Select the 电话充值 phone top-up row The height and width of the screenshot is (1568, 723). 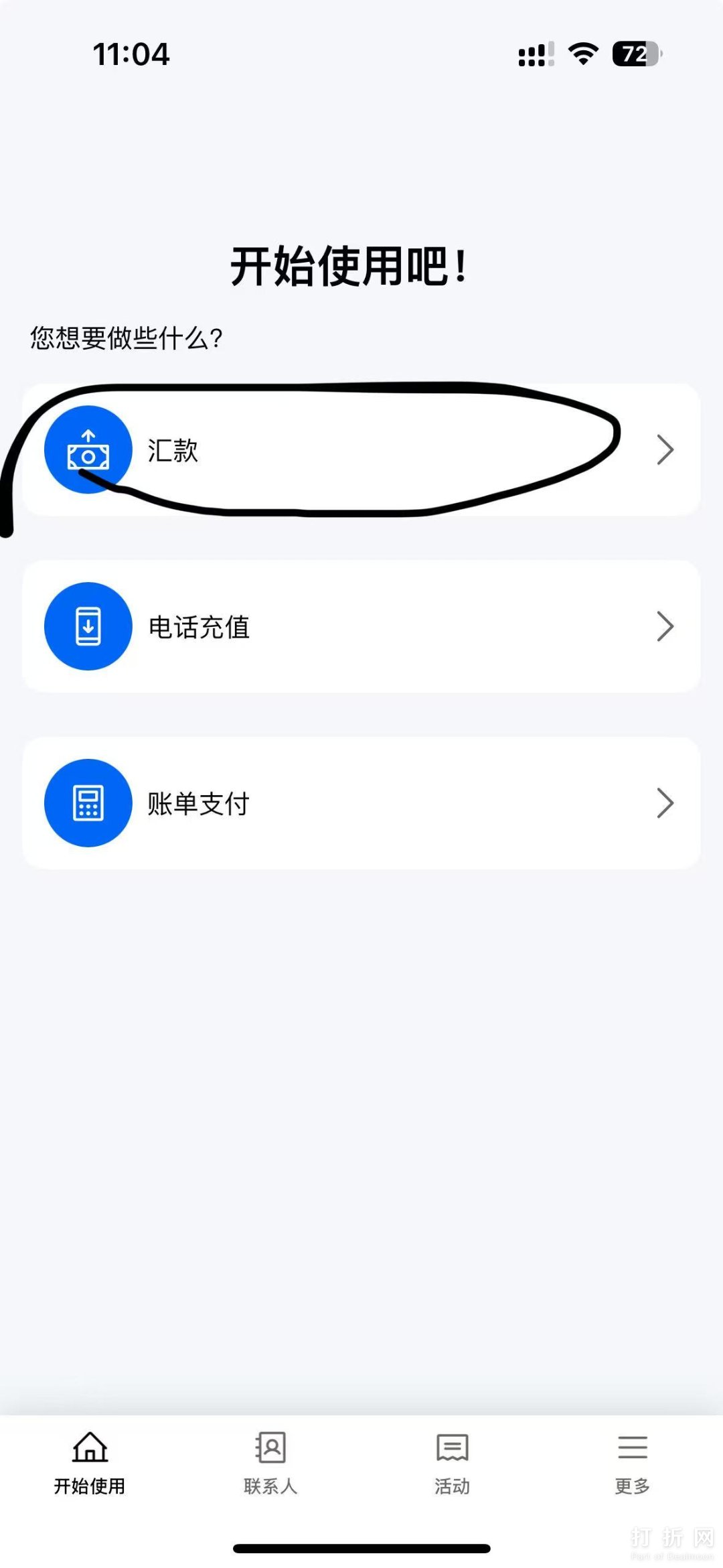click(361, 626)
